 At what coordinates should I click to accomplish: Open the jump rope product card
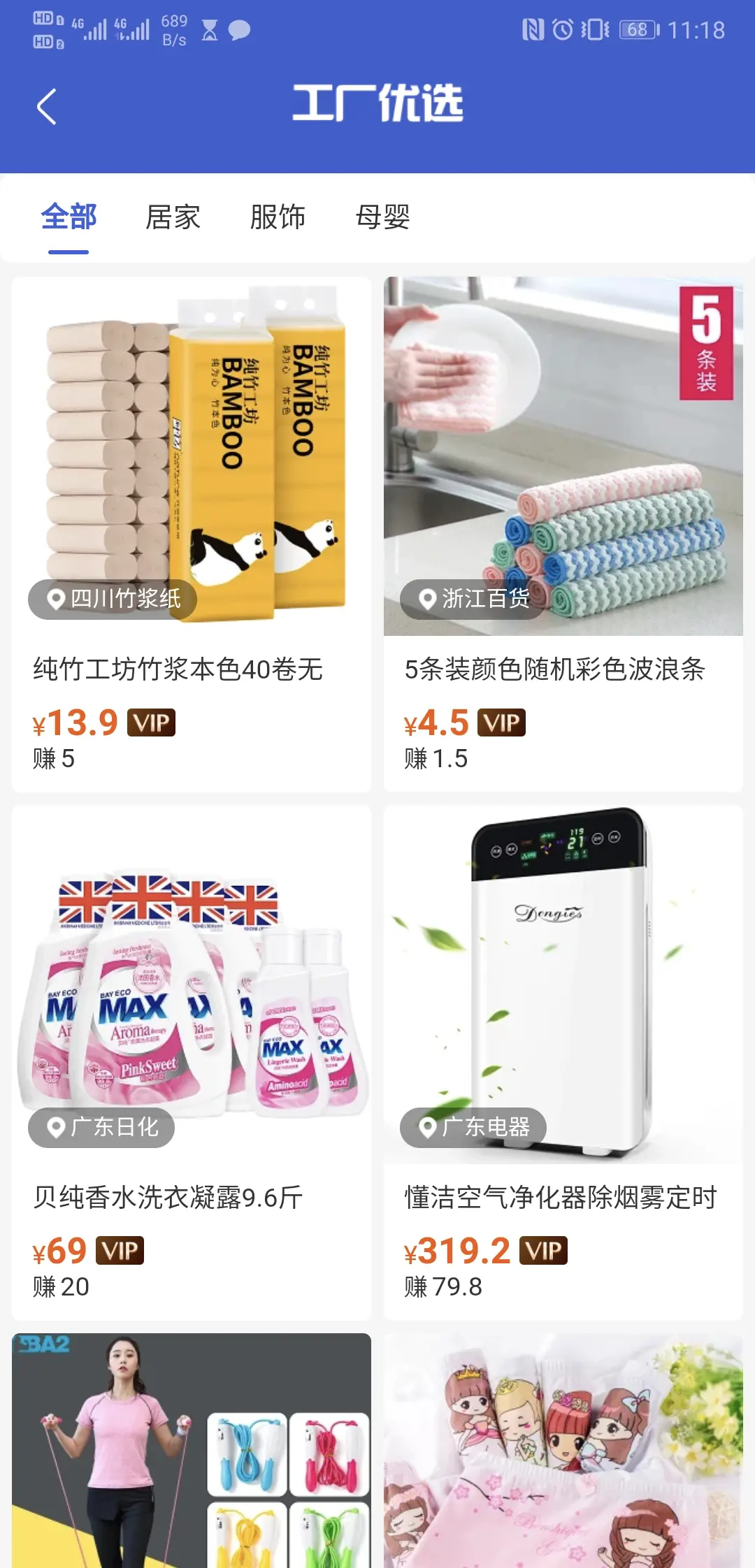[x=192, y=1451]
